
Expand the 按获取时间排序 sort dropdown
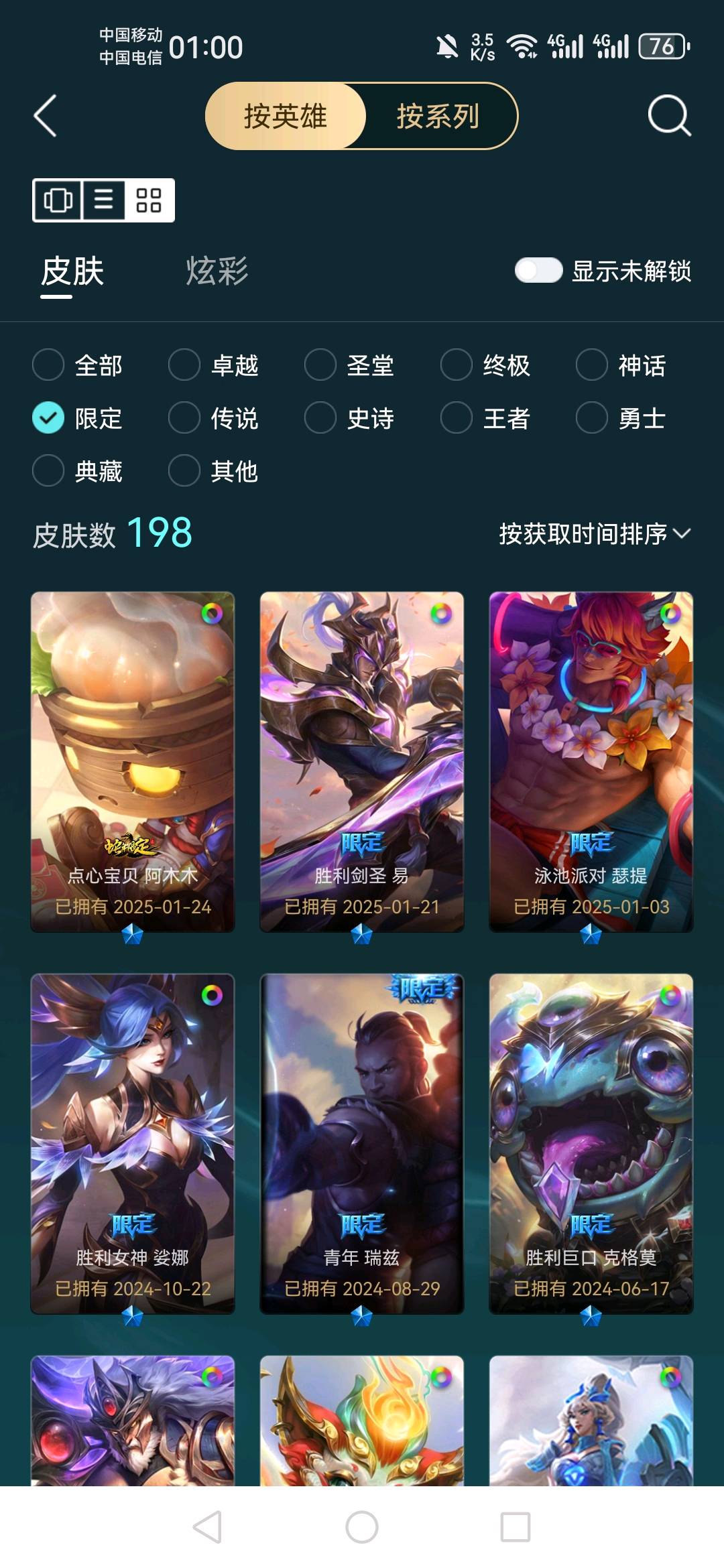click(x=595, y=534)
